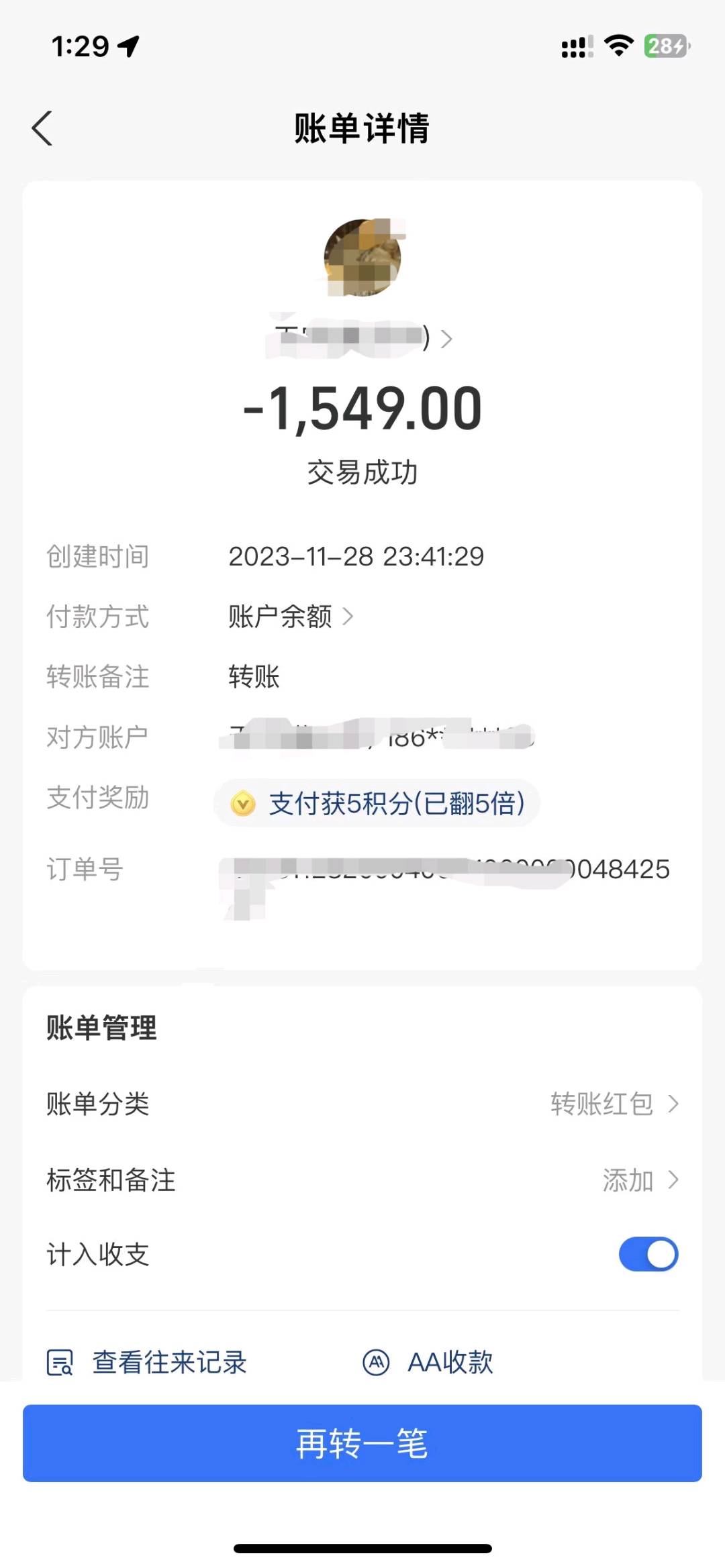
Task: View 查看往来记录 with this contact
Action: [x=148, y=1363]
